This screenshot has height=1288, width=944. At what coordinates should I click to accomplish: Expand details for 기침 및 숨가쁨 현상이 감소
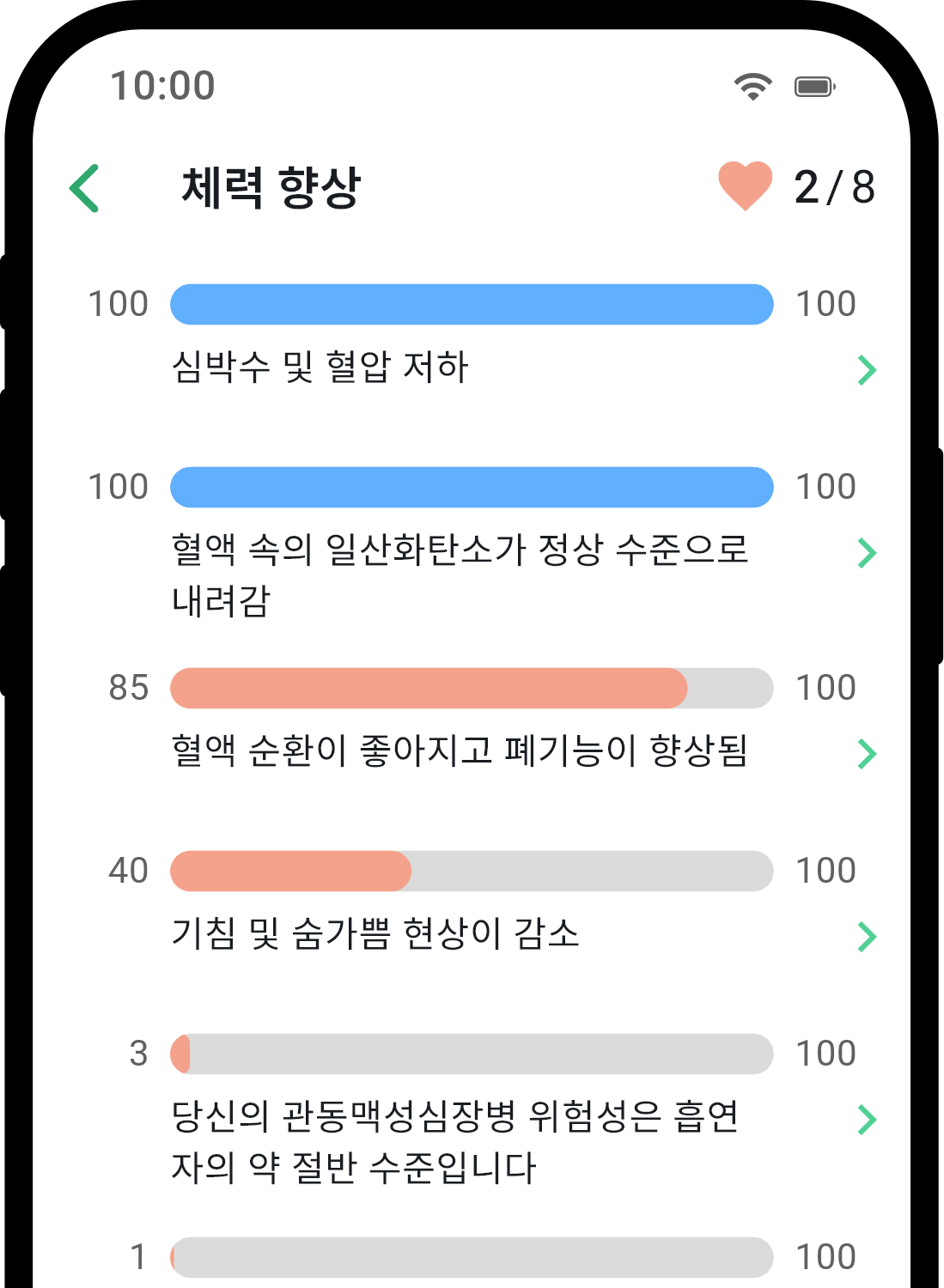click(x=866, y=936)
